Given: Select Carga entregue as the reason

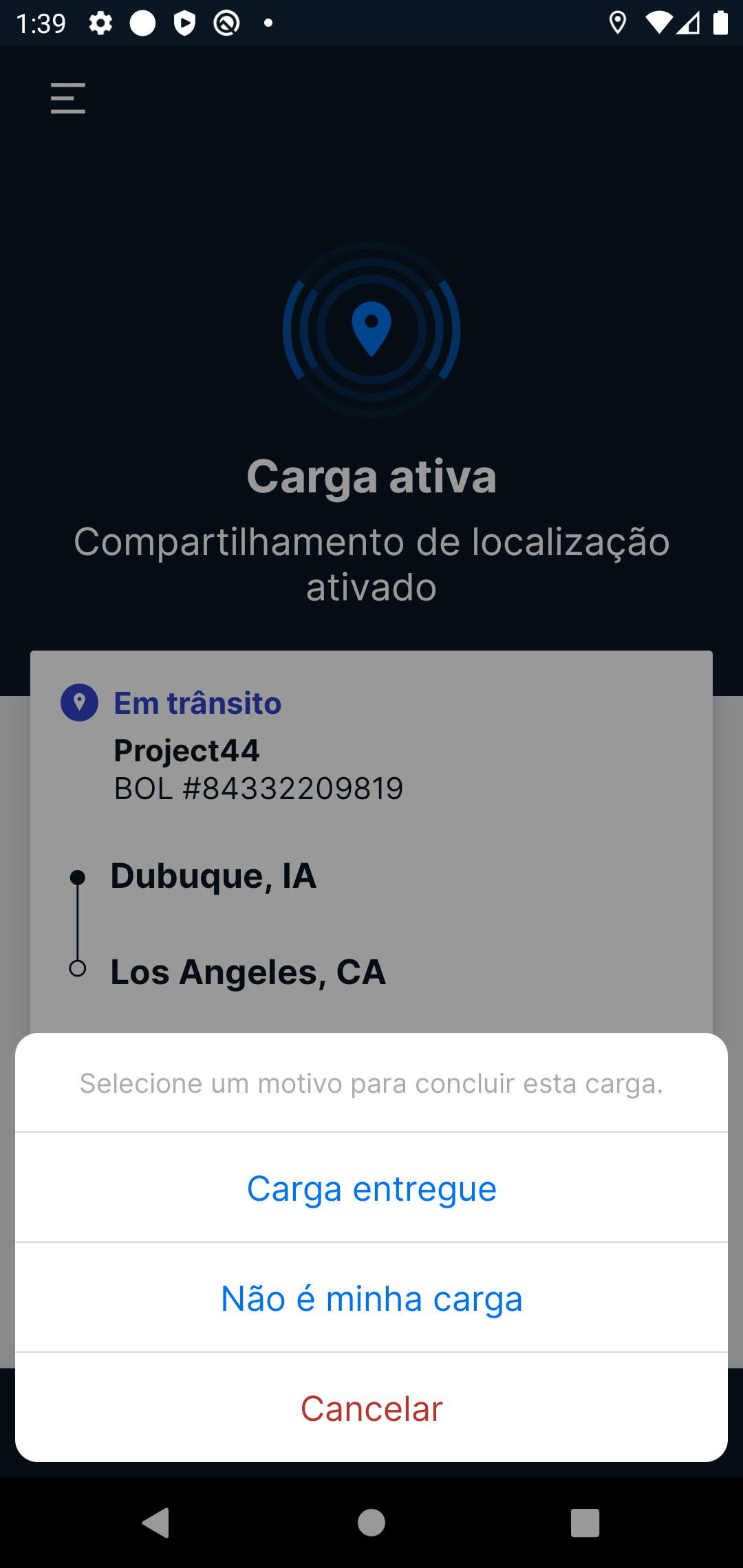Looking at the screenshot, I should [371, 1188].
